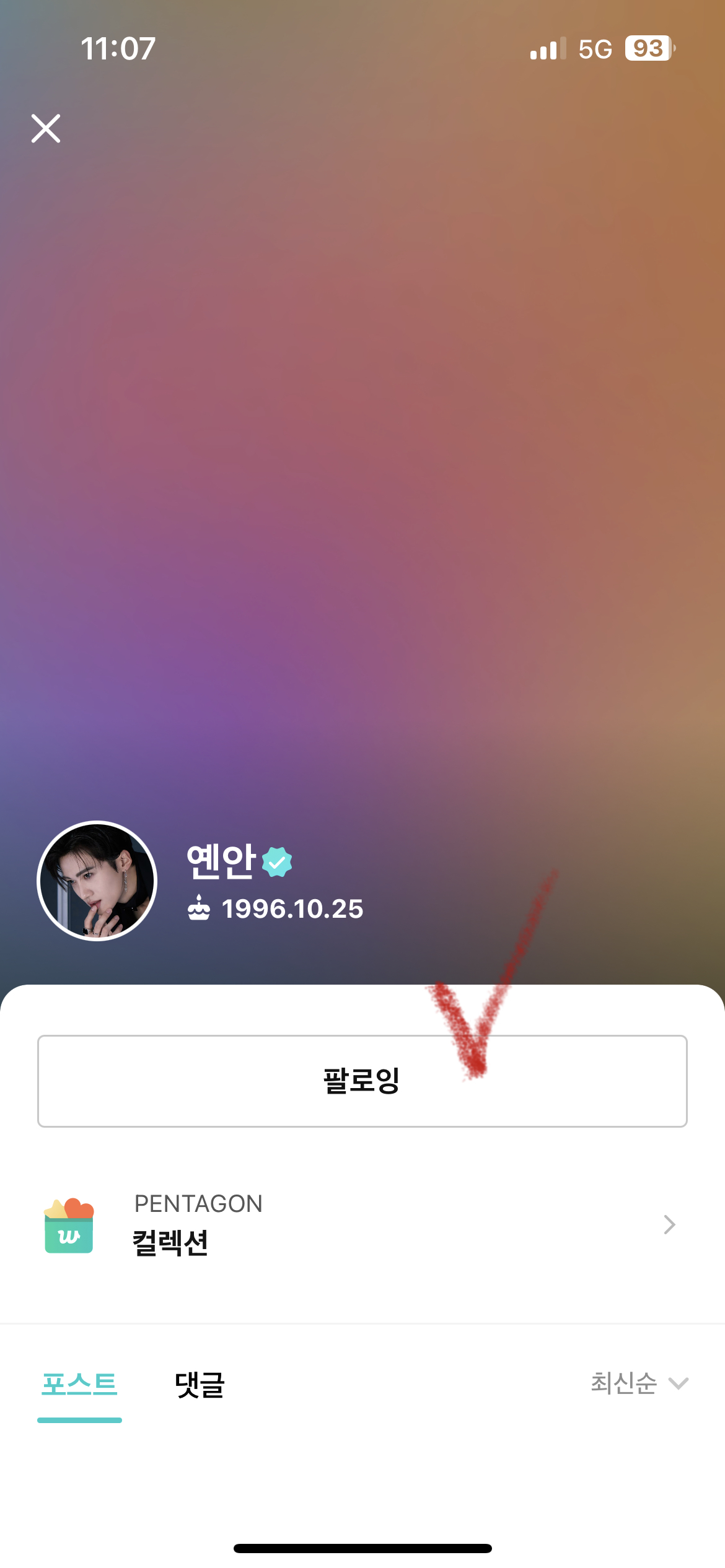Open the PENTAGON 컬렉션 row

362,1224
